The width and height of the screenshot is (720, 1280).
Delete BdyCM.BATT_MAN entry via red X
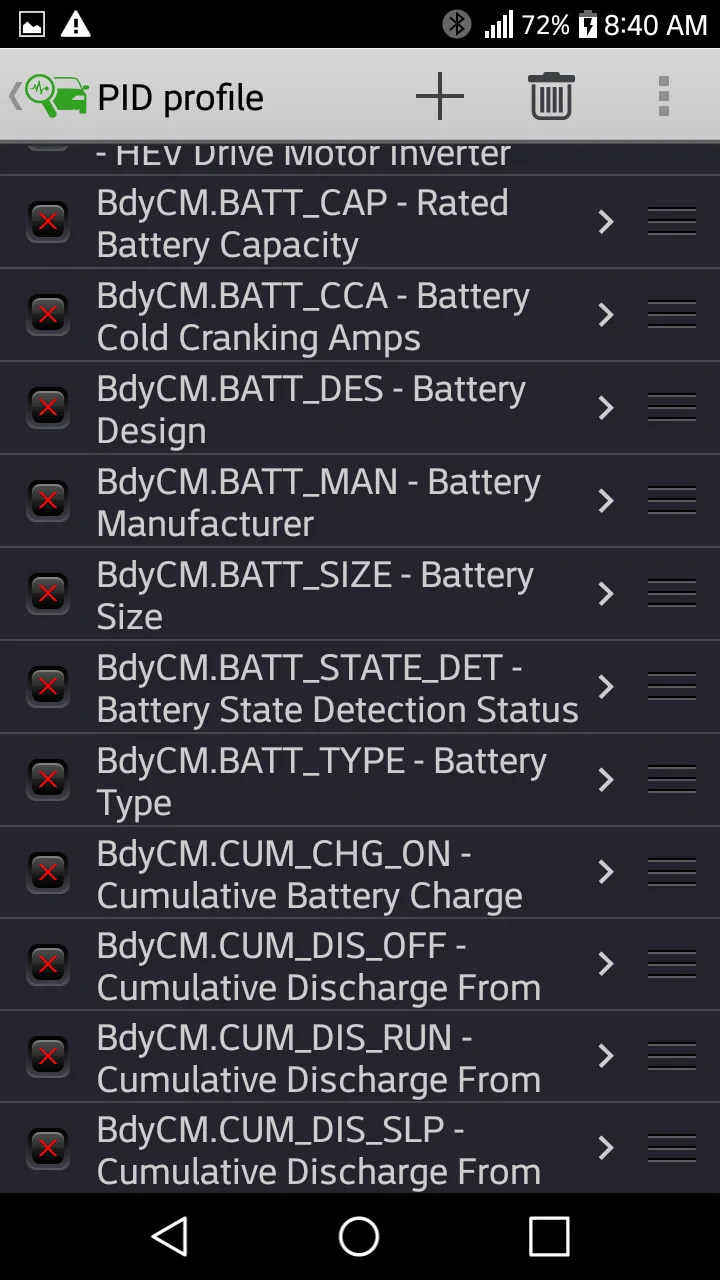tap(48, 501)
